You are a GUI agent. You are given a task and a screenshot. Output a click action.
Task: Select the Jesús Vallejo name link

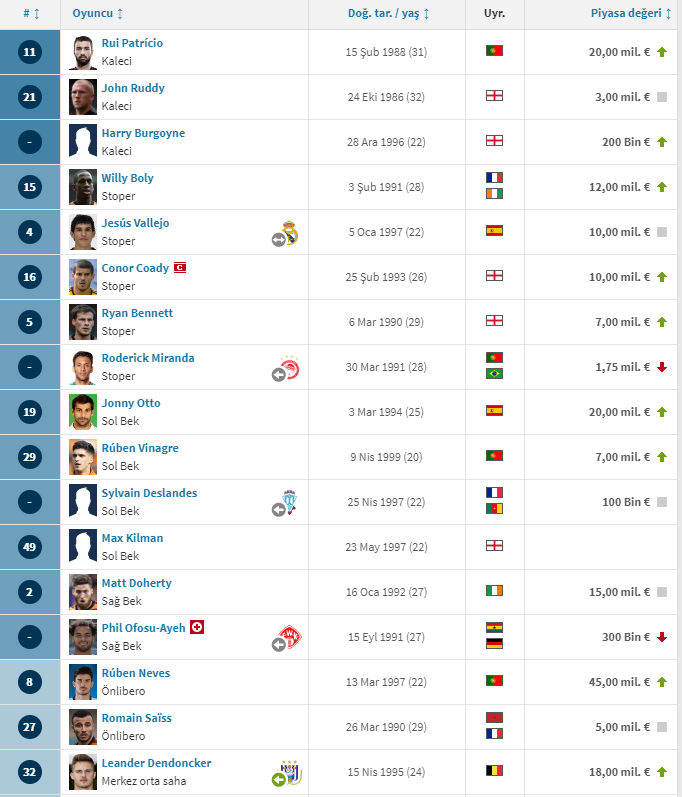tap(134, 223)
